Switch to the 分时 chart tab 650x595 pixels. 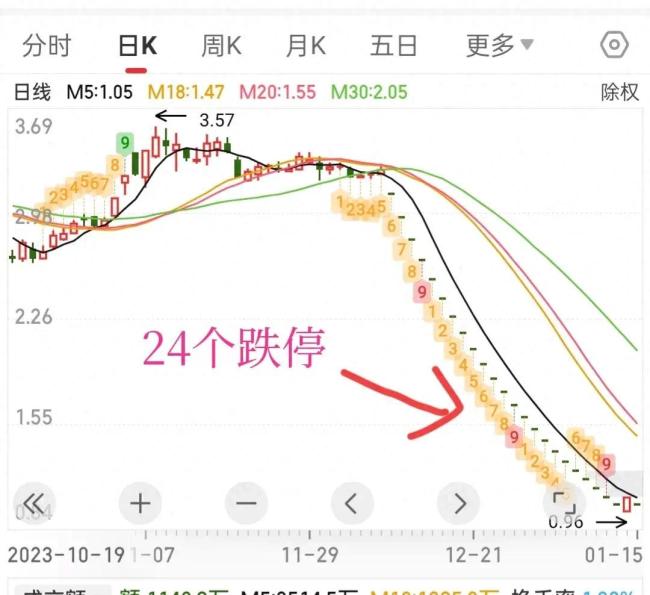(x=47, y=46)
